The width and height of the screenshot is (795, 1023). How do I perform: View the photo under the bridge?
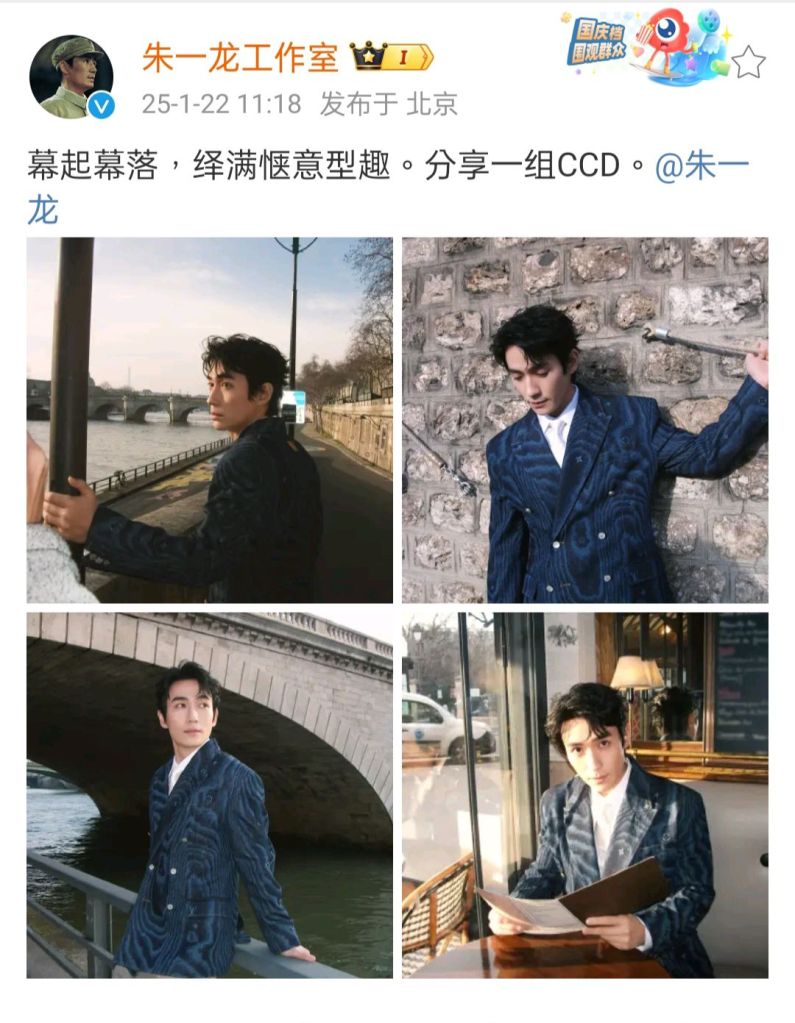pyautogui.click(x=210, y=794)
